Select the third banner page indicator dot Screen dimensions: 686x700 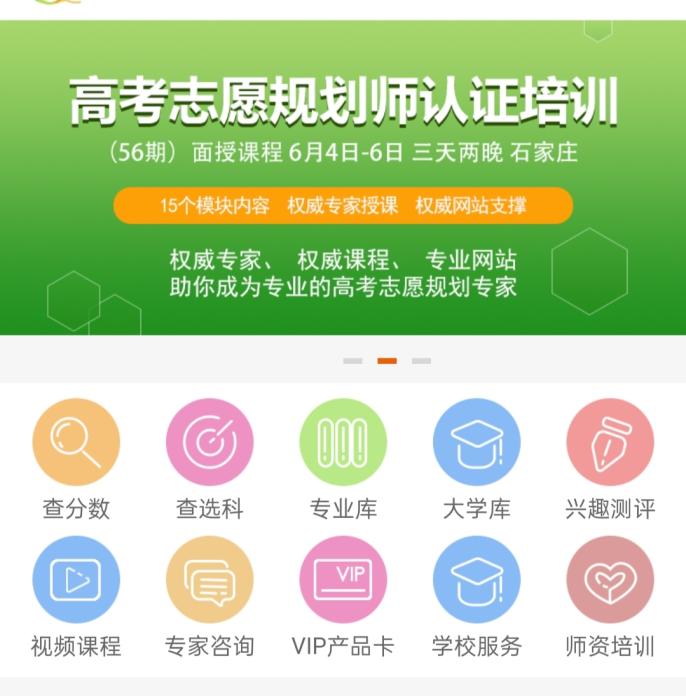click(421, 361)
